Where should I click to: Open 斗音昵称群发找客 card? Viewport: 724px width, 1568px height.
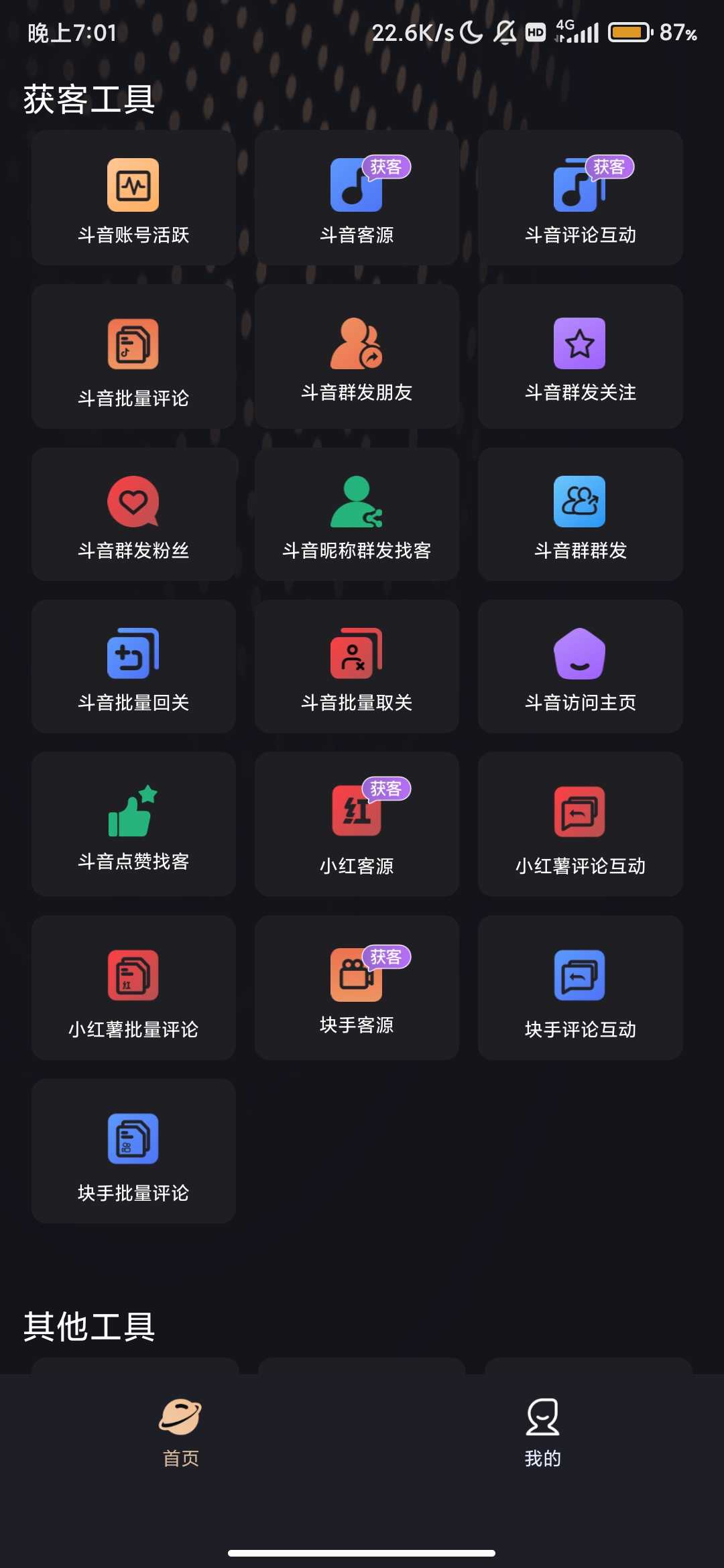357,515
